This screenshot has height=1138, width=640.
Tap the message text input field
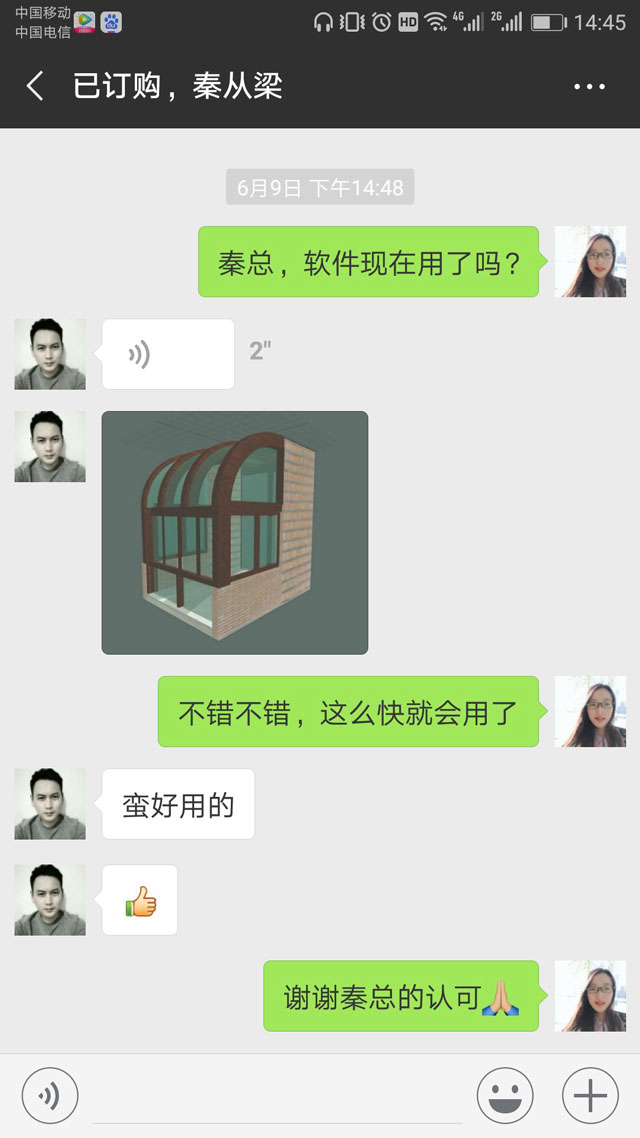[x=277, y=1096]
